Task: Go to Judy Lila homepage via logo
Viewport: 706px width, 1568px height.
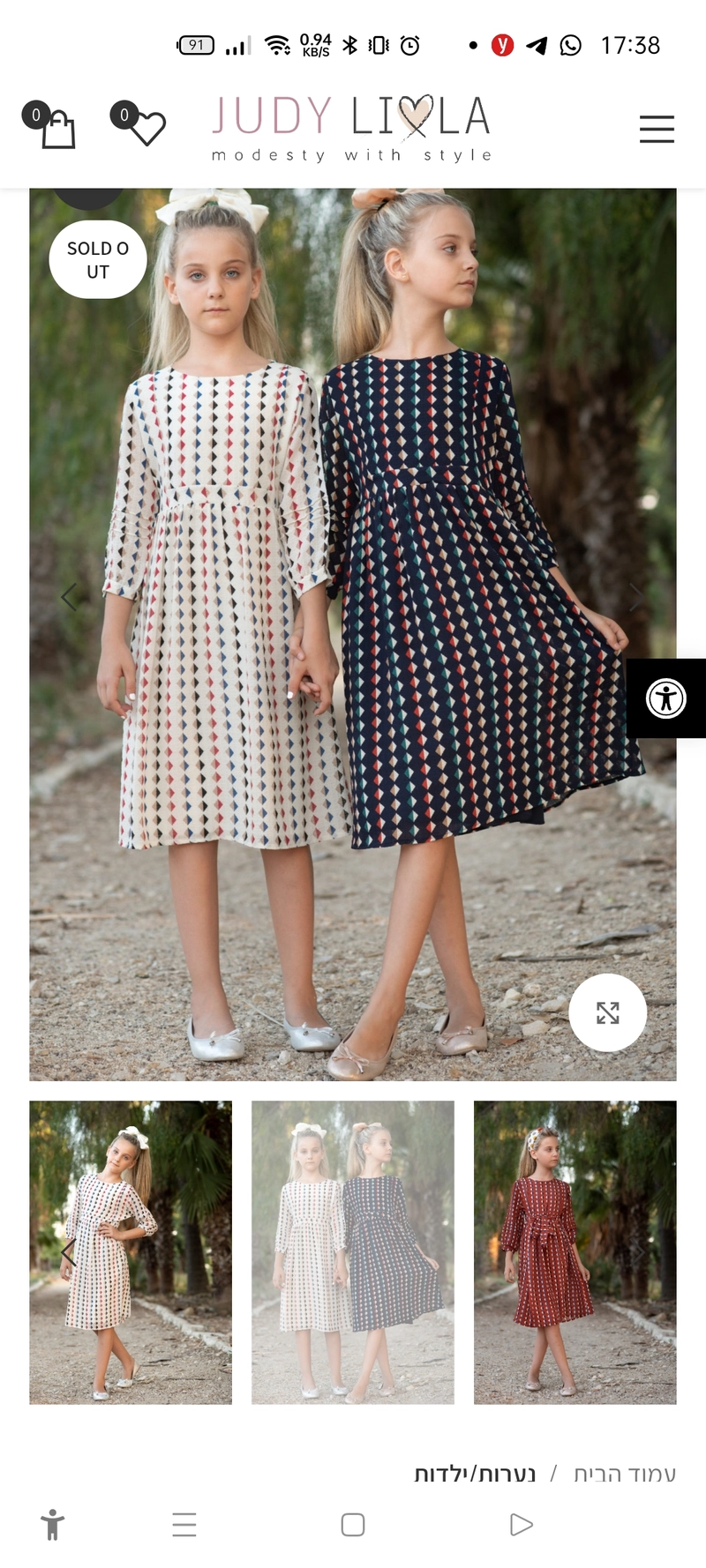Action: pyautogui.click(x=351, y=129)
